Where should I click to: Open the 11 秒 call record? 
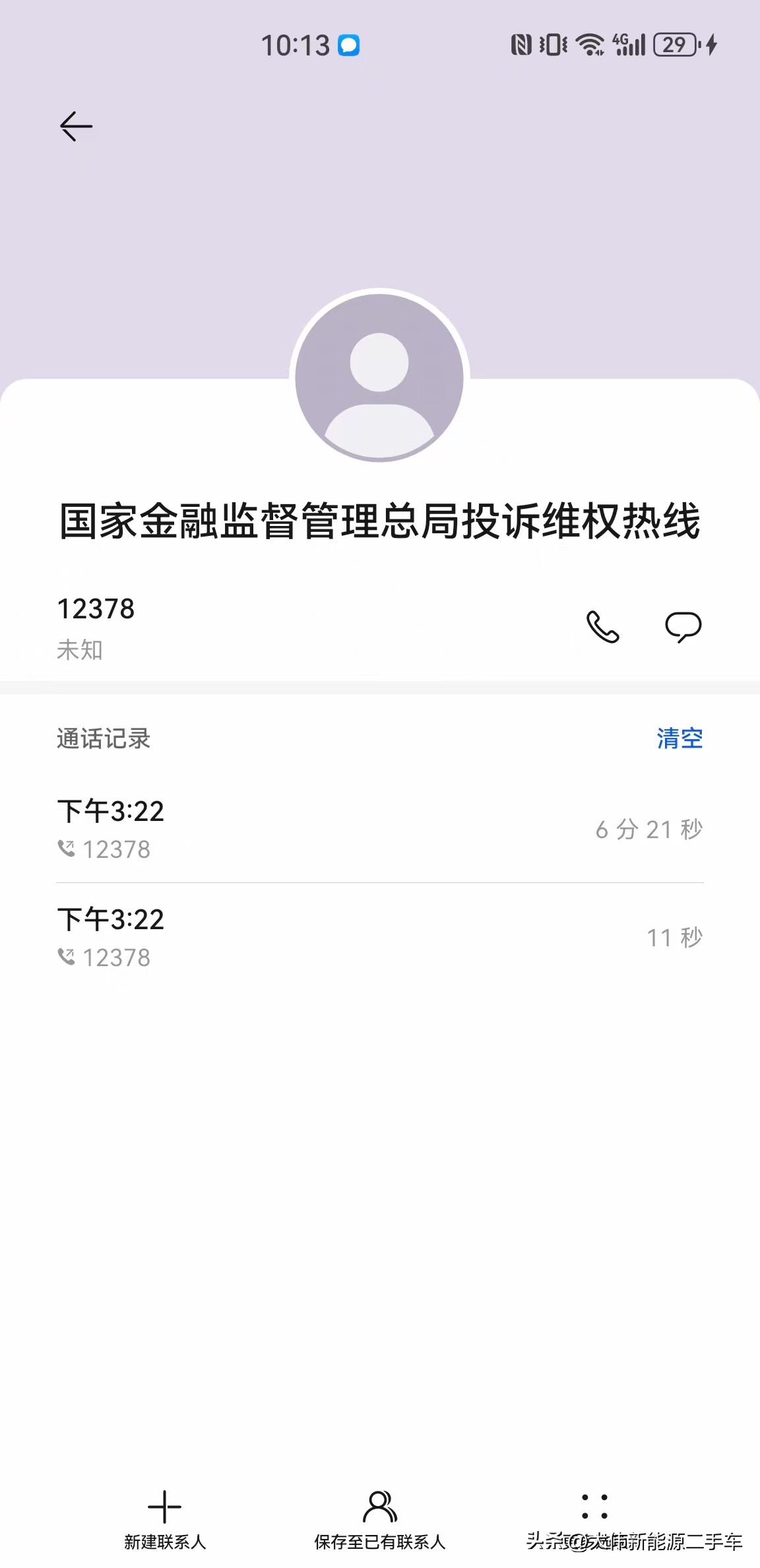[380, 938]
